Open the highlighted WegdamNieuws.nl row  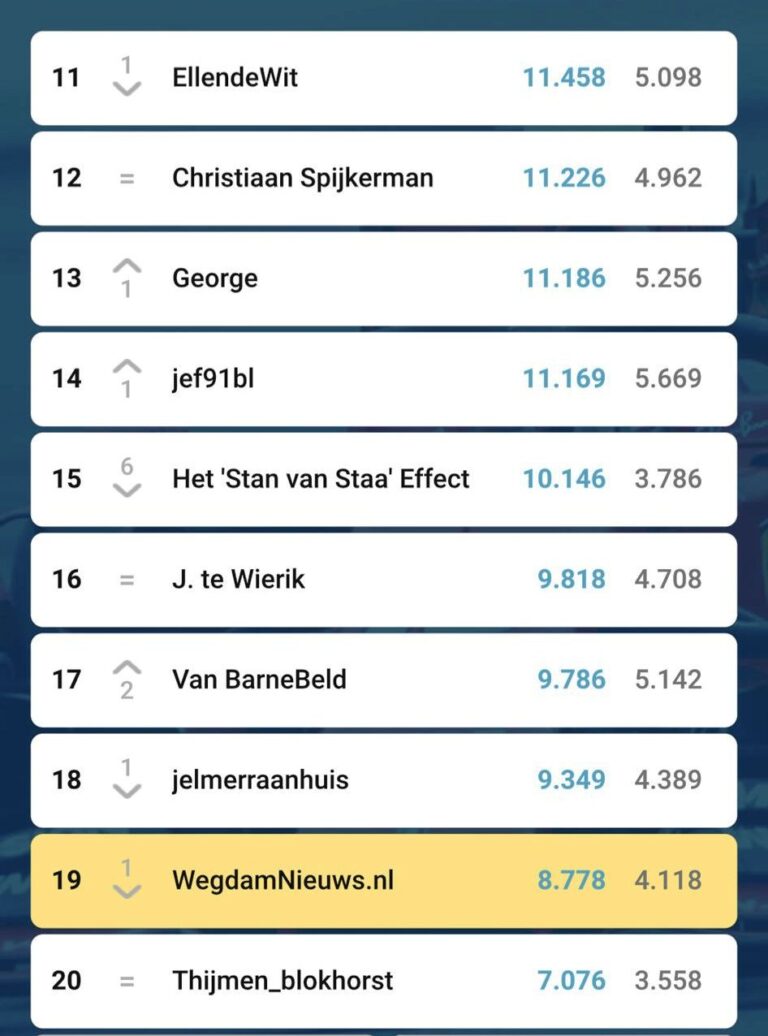[283, 881]
